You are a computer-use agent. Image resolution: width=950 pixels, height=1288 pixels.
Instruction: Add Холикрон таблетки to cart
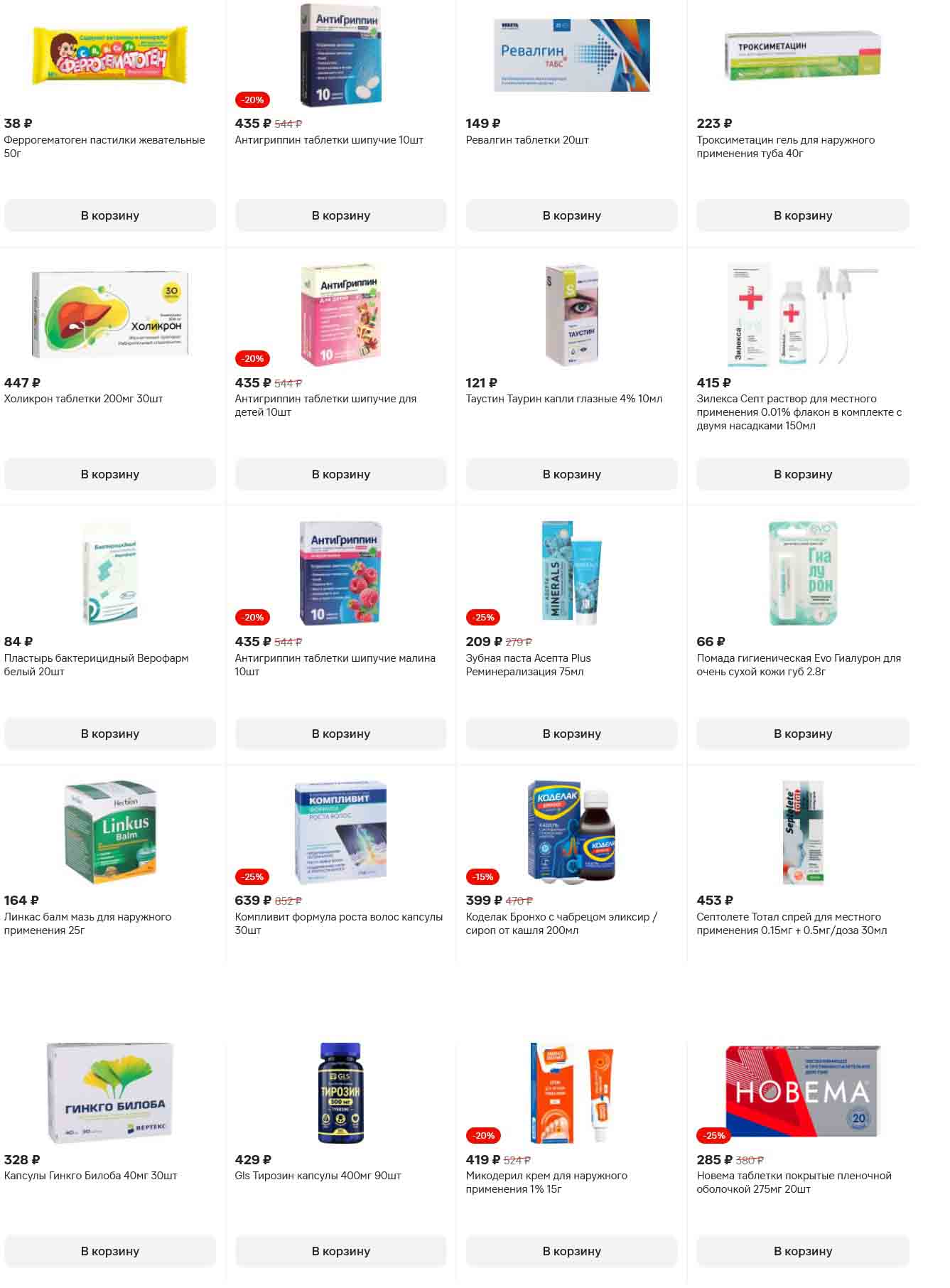(x=109, y=474)
